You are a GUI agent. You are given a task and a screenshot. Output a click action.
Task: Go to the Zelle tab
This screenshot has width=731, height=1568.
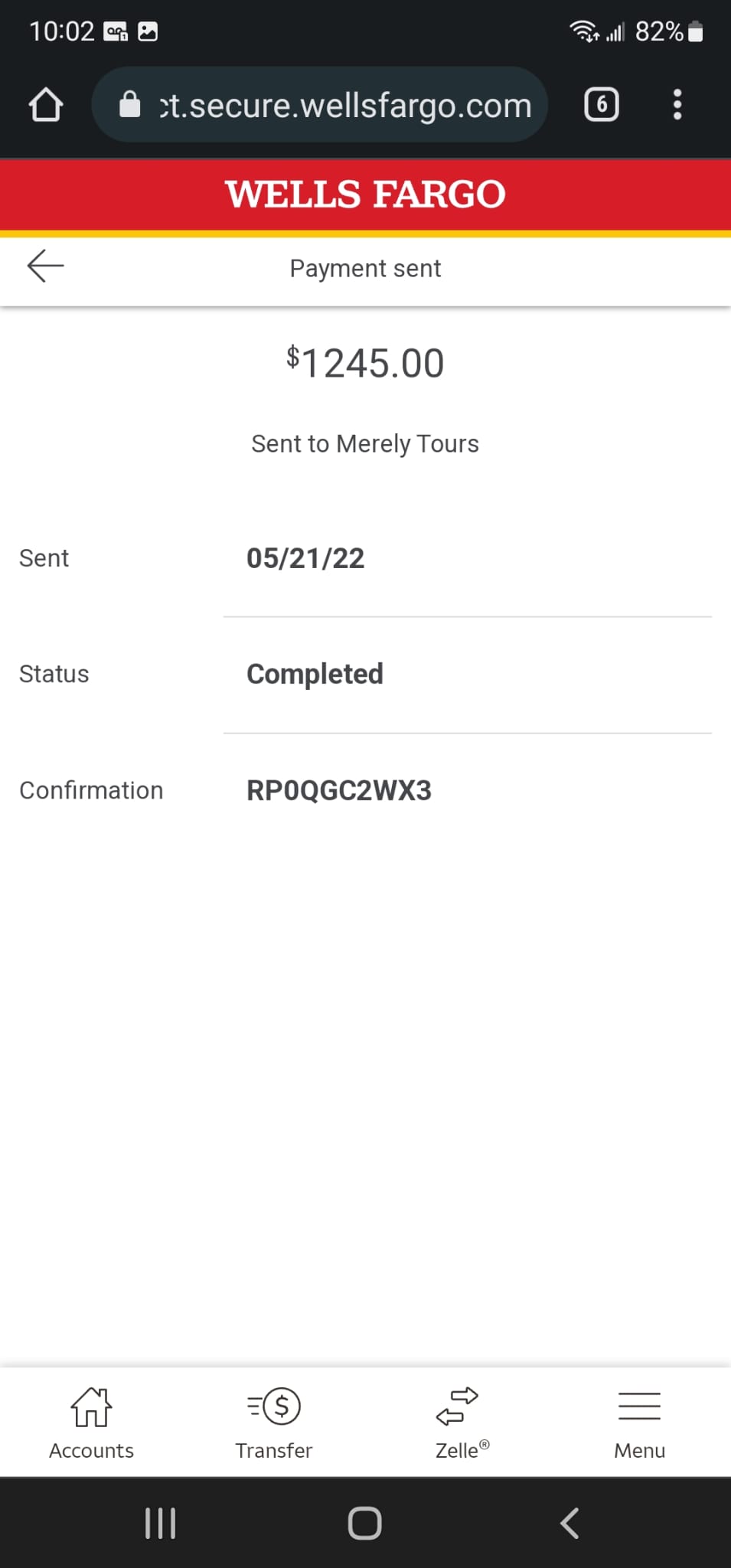click(x=457, y=1423)
